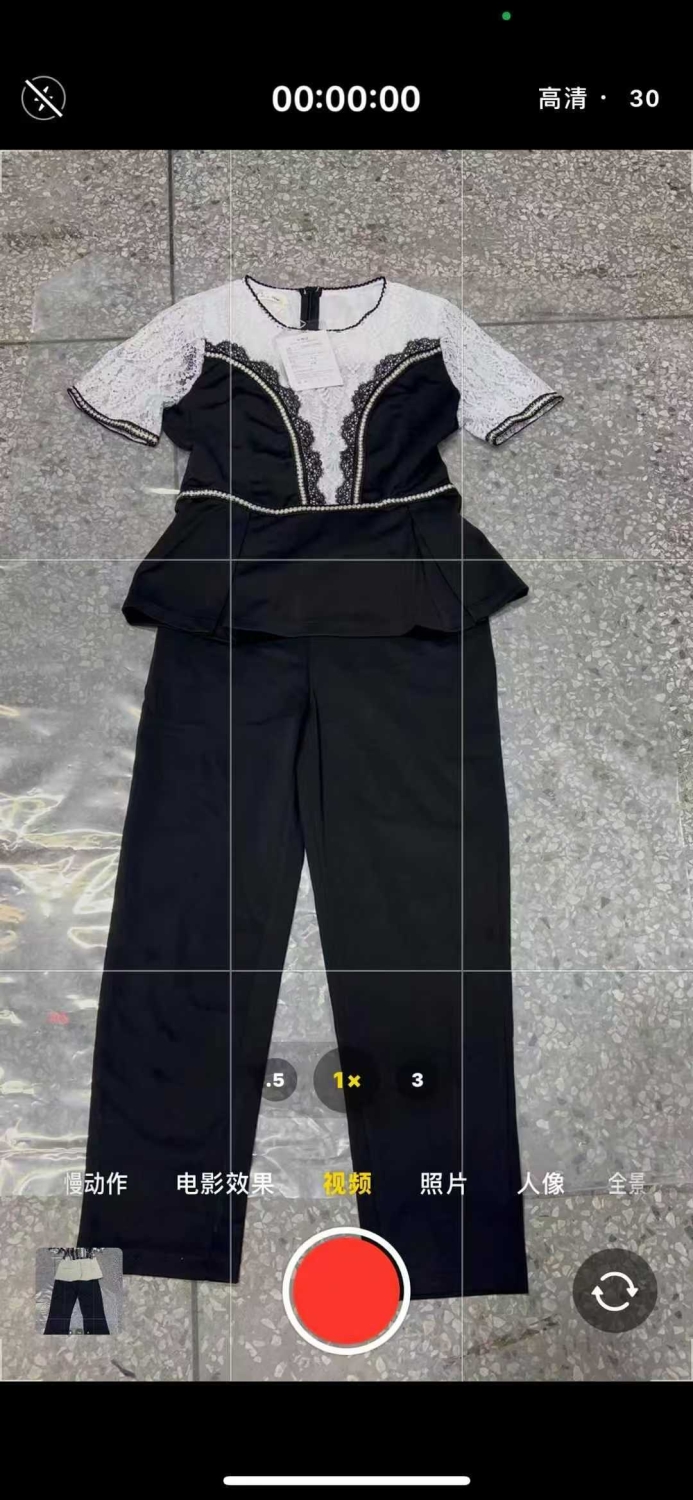Switch to 电影效果 mode
This screenshot has height=1500, width=693.
pos(225,1184)
